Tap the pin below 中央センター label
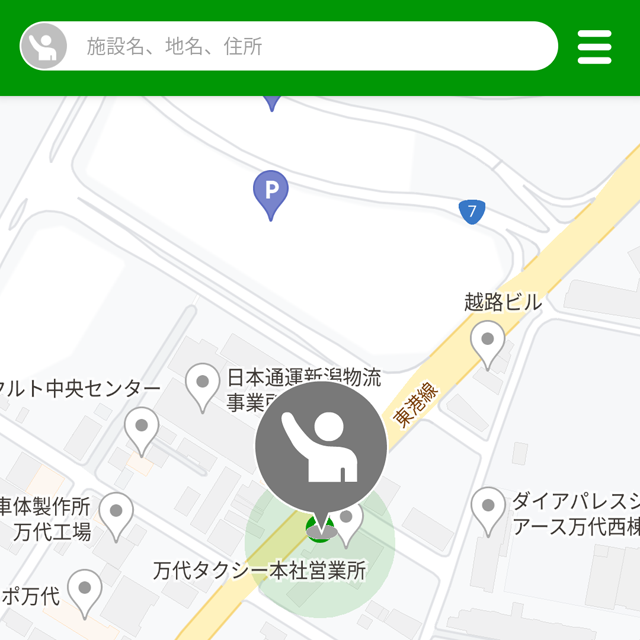The height and width of the screenshot is (640, 640). coord(142,429)
